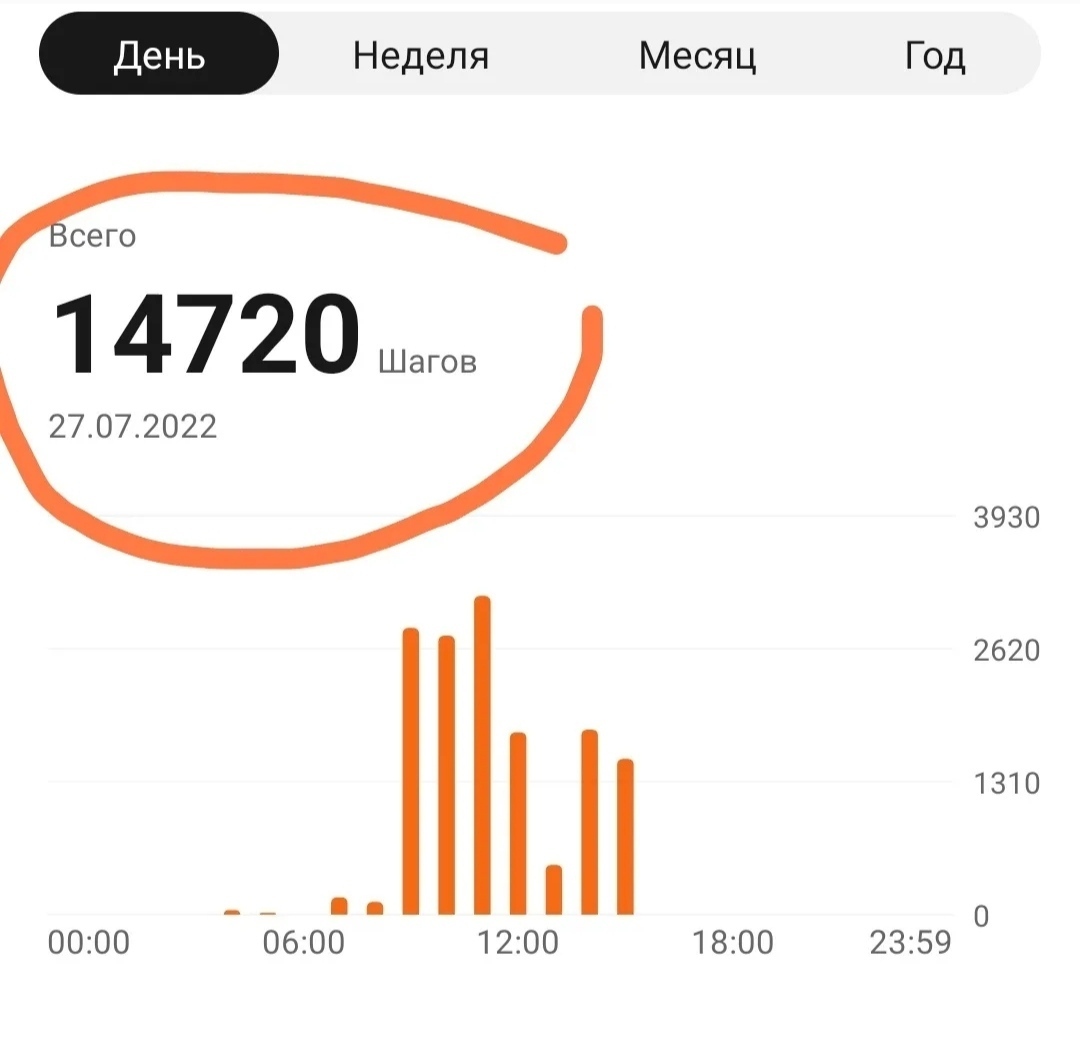Viewport: 1080px width, 1053px height.
Task: Switch to the Неделя tab
Action: (420, 56)
